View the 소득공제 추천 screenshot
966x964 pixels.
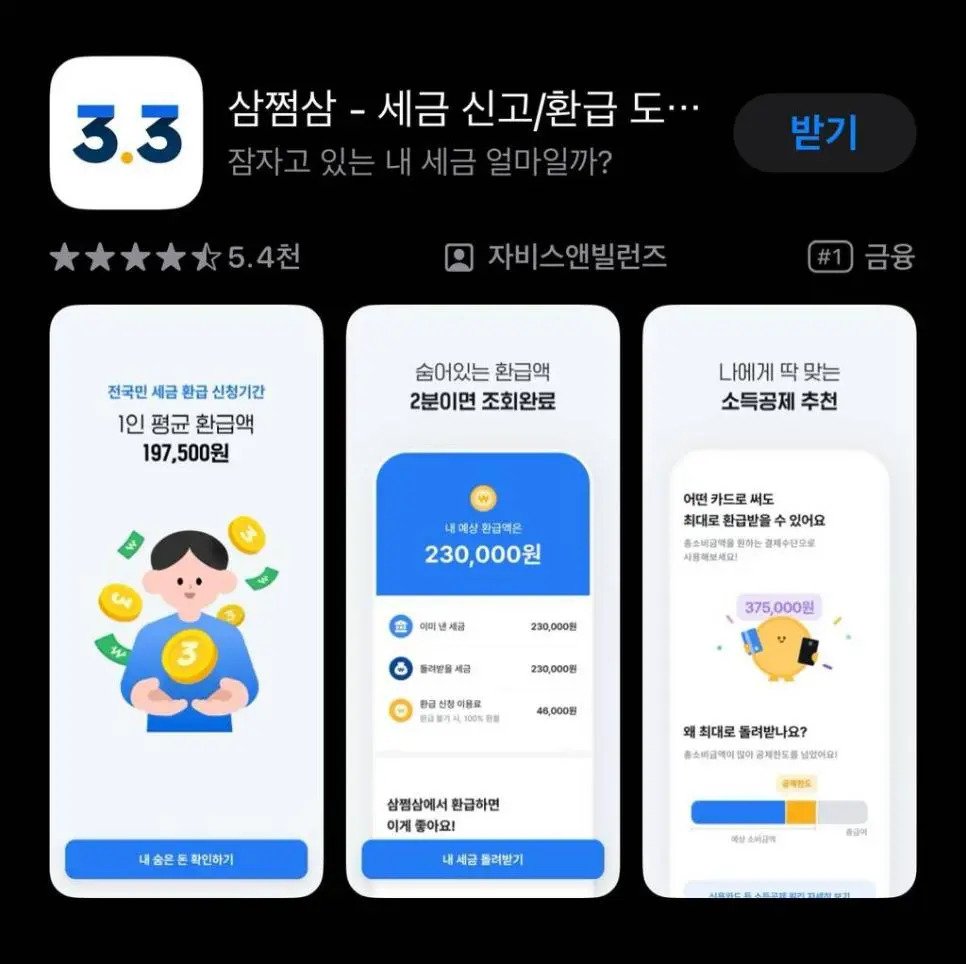pyautogui.click(x=779, y=600)
